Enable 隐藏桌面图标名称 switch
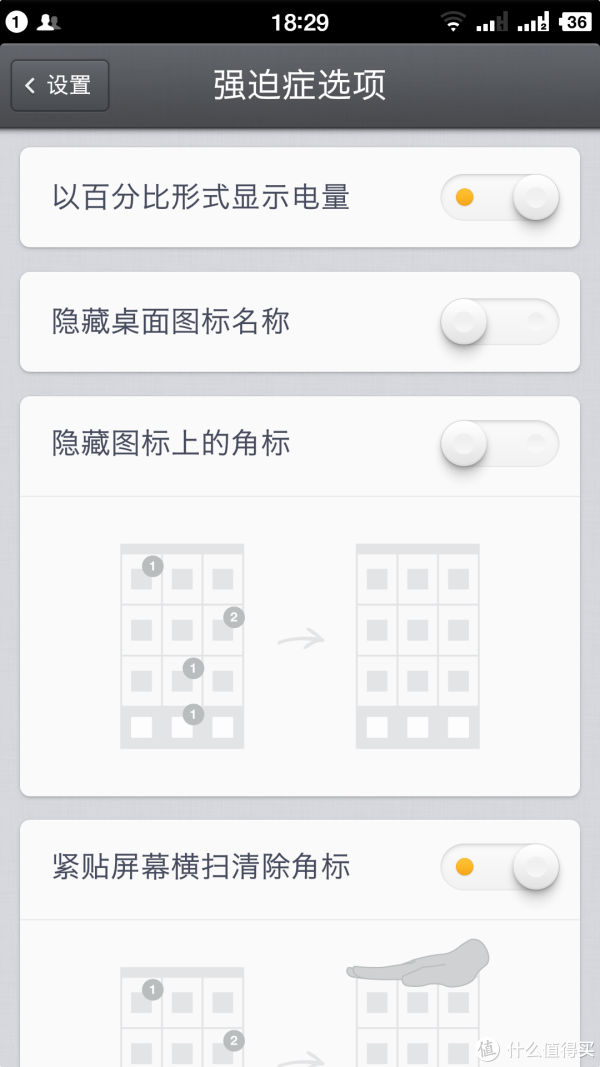 point(500,321)
